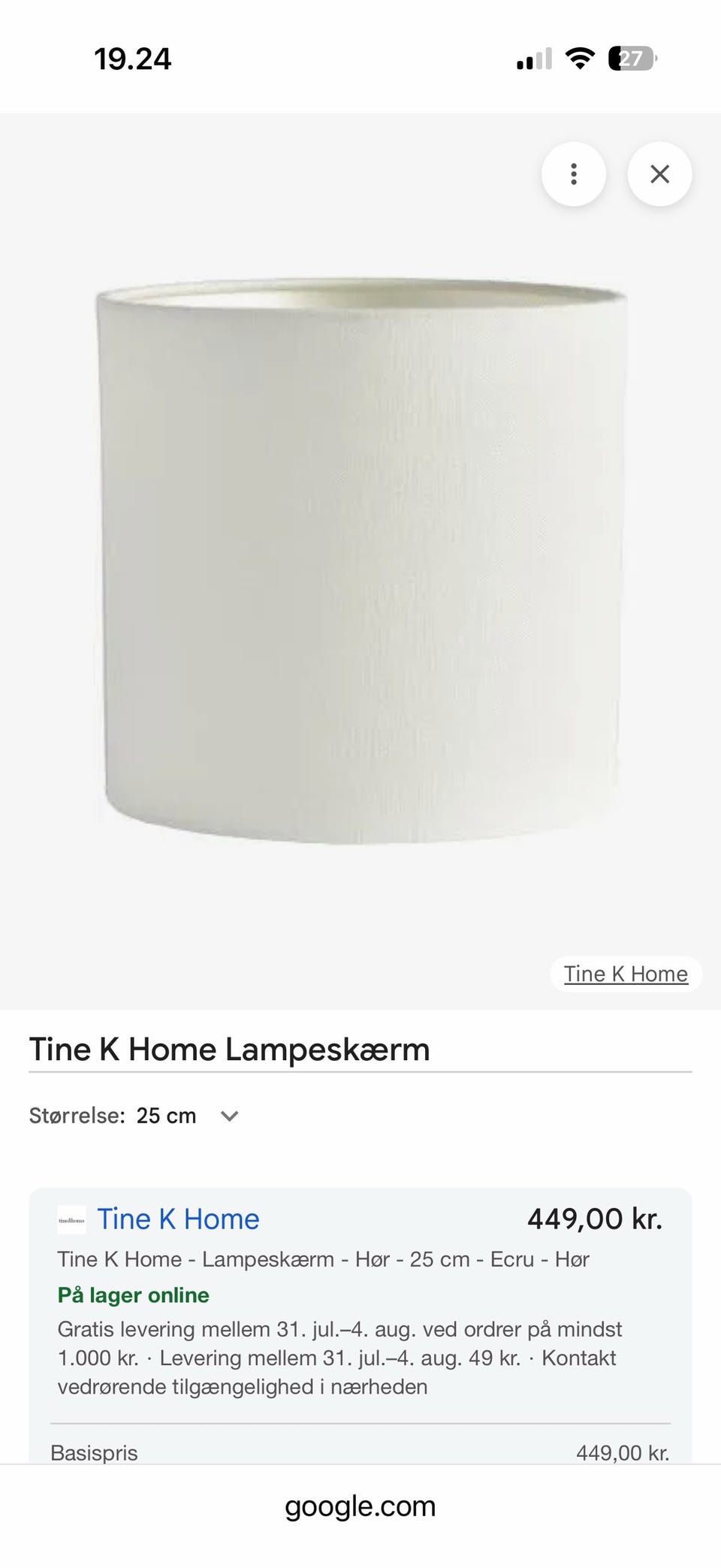Image resolution: width=721 pixels, height=1568 pixels.
Task: Open the Tine K Home image source link
Action: (626, 974)
